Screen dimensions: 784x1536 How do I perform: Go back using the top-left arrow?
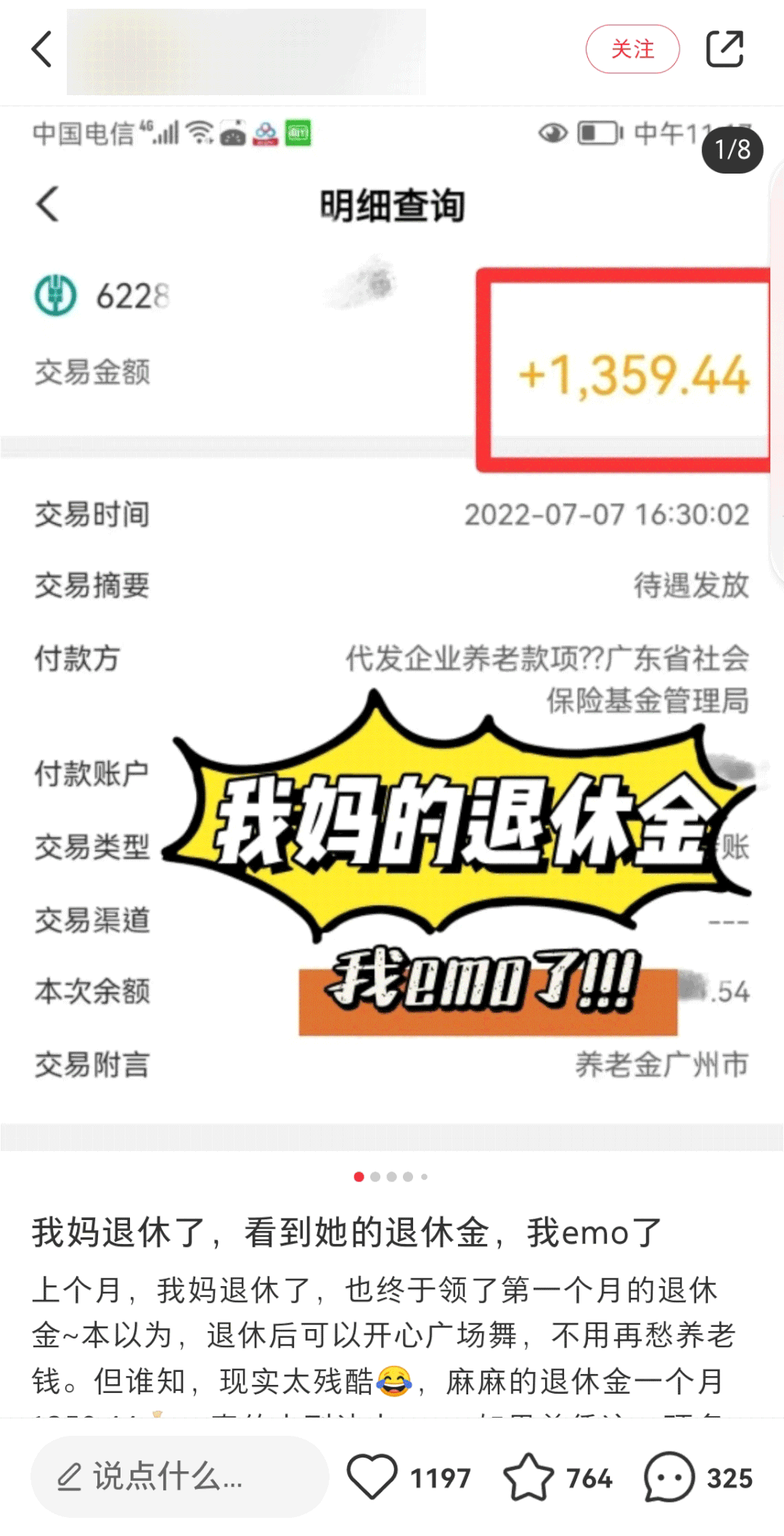pyautogui.click(x=41, y=49)
